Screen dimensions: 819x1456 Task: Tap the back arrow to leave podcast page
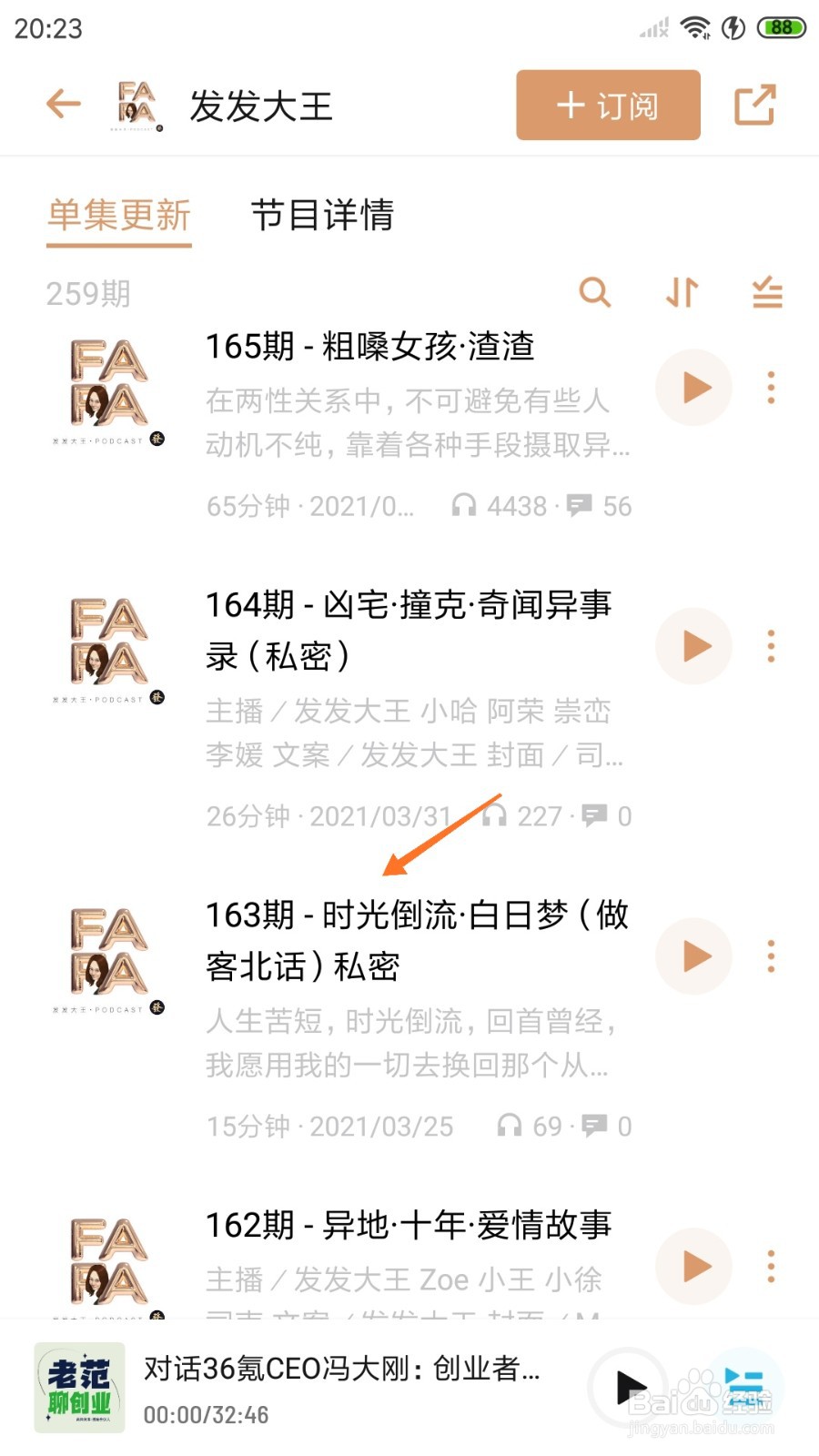(62, 103)
